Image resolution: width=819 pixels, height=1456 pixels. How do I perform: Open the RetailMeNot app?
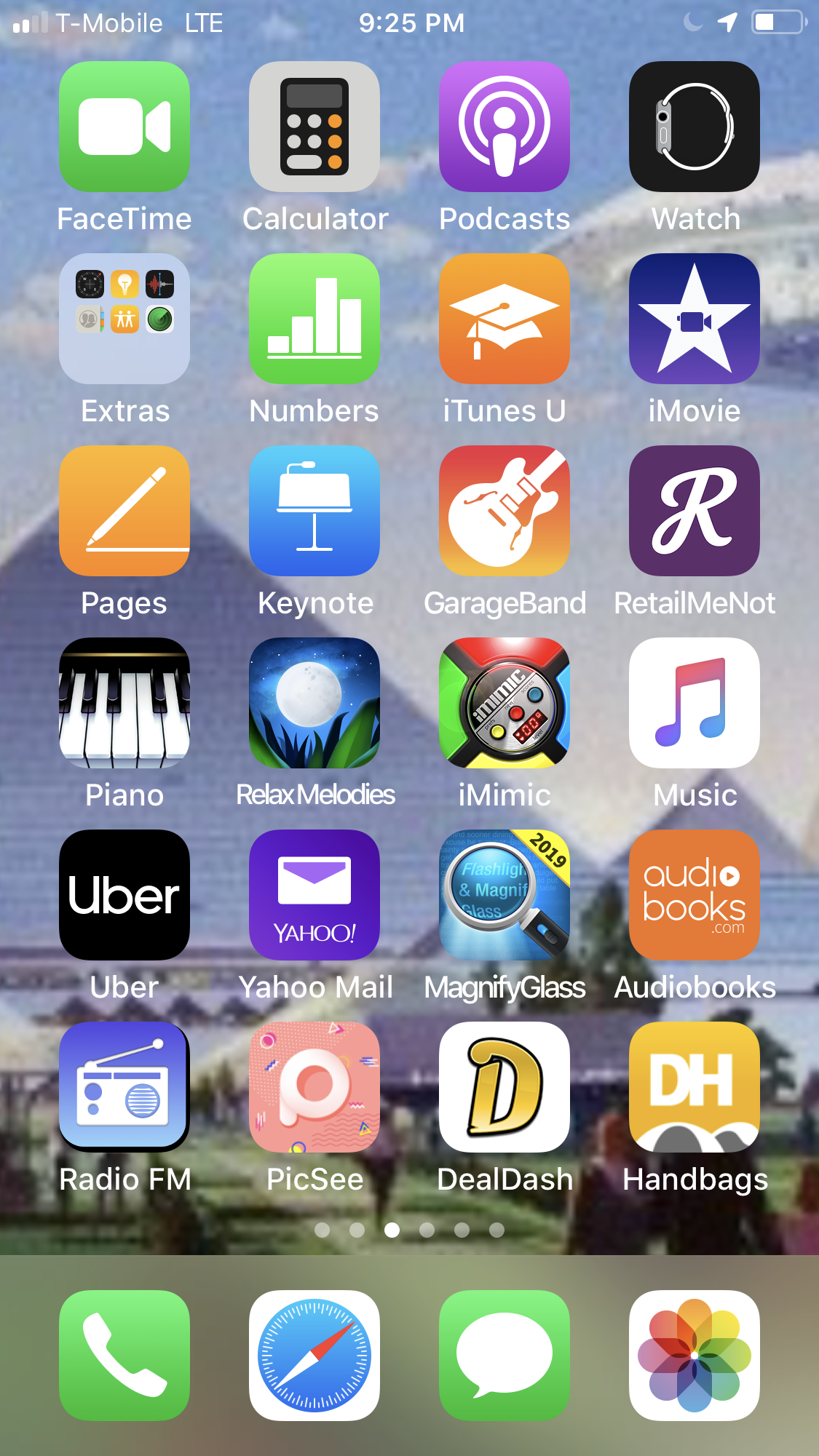point(695,511)
